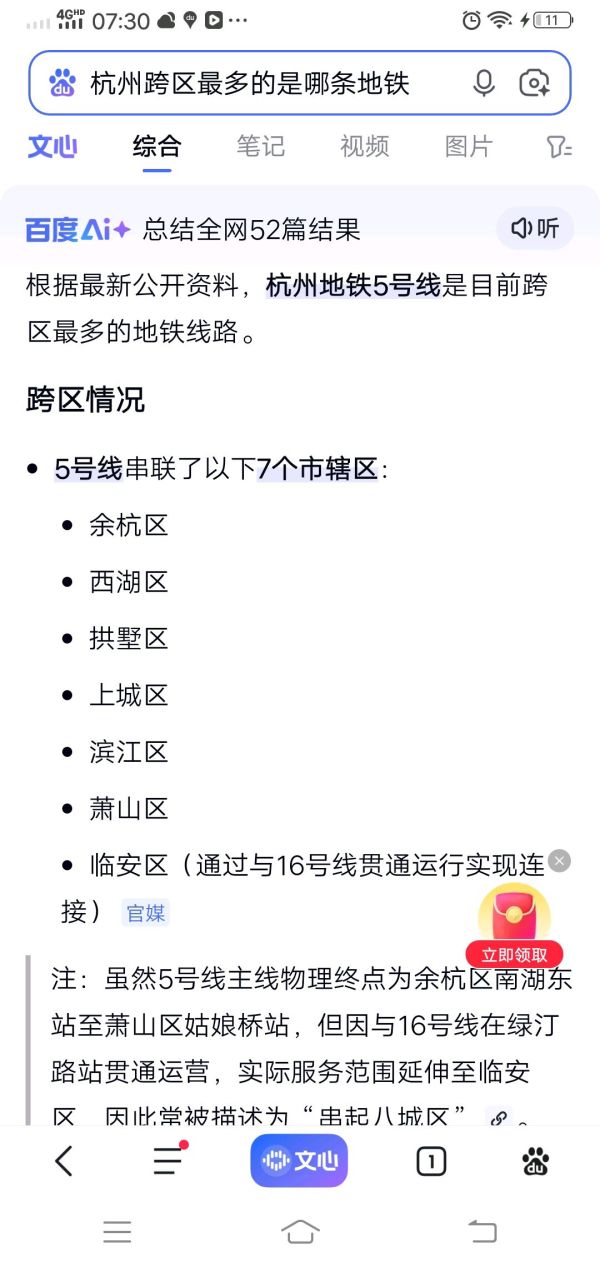Go back using the bottom bar arrow
Image resolution: width=600 pixels, height=1267 pixels.
64,1161
